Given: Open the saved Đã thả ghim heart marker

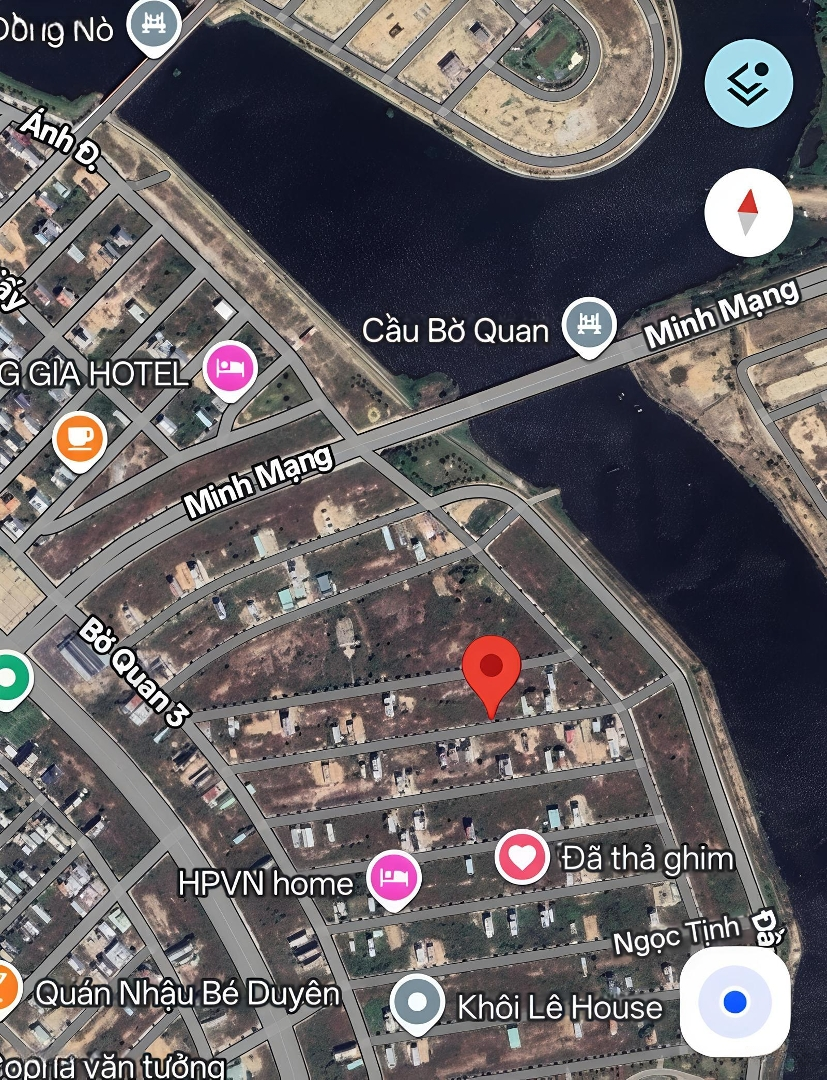Looking at the screenshot, I should [522, 857].
